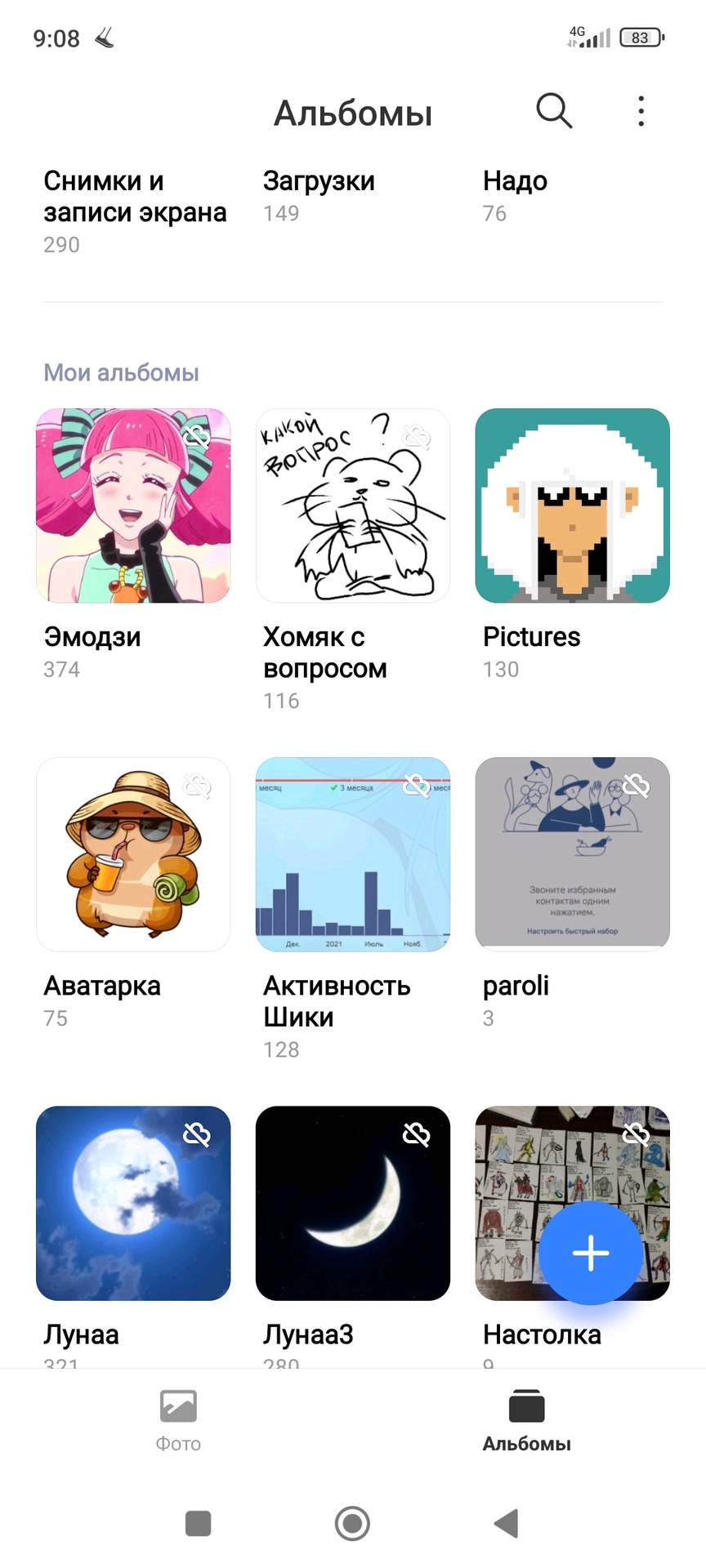The width and height of the screenshot is (706, 1568).
Task: Switch to the Фото tab
Action: point(178,1421)
